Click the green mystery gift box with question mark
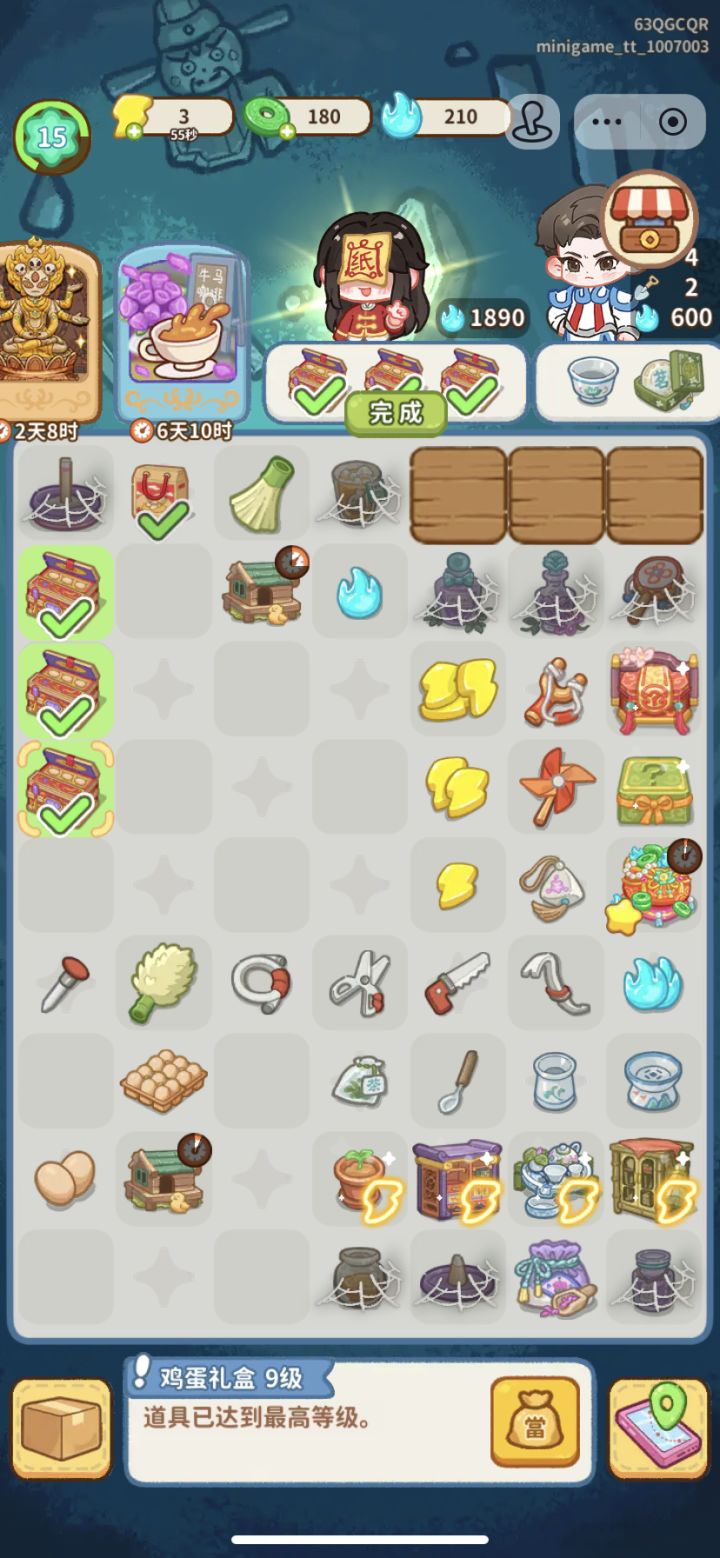This screenshot has height=1558, width=720. 654,788
